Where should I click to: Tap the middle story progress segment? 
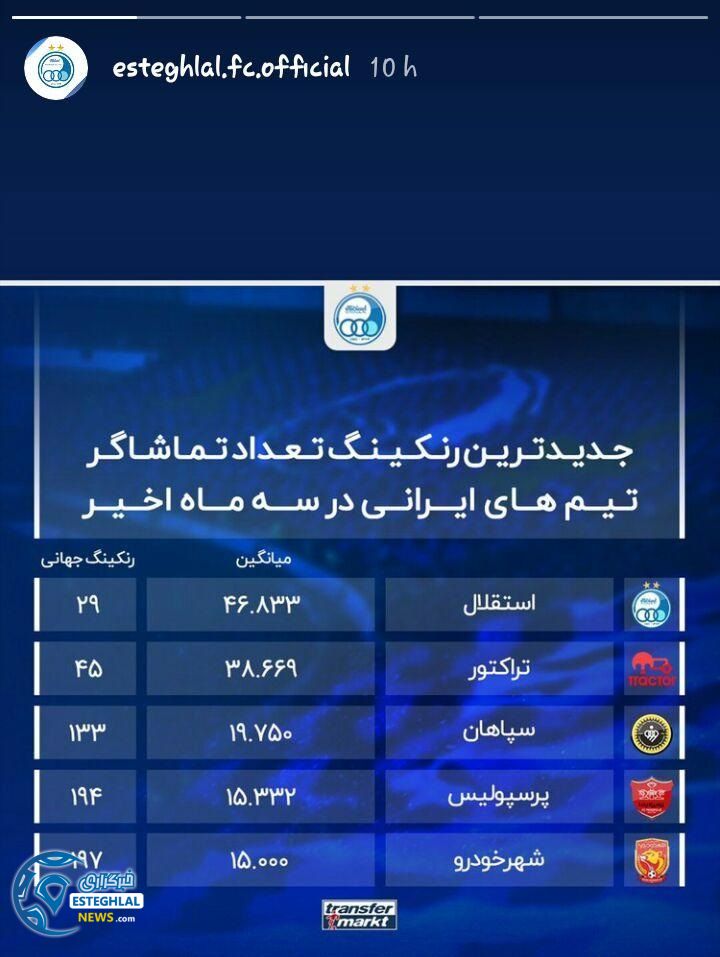click(x=358, y=15)
